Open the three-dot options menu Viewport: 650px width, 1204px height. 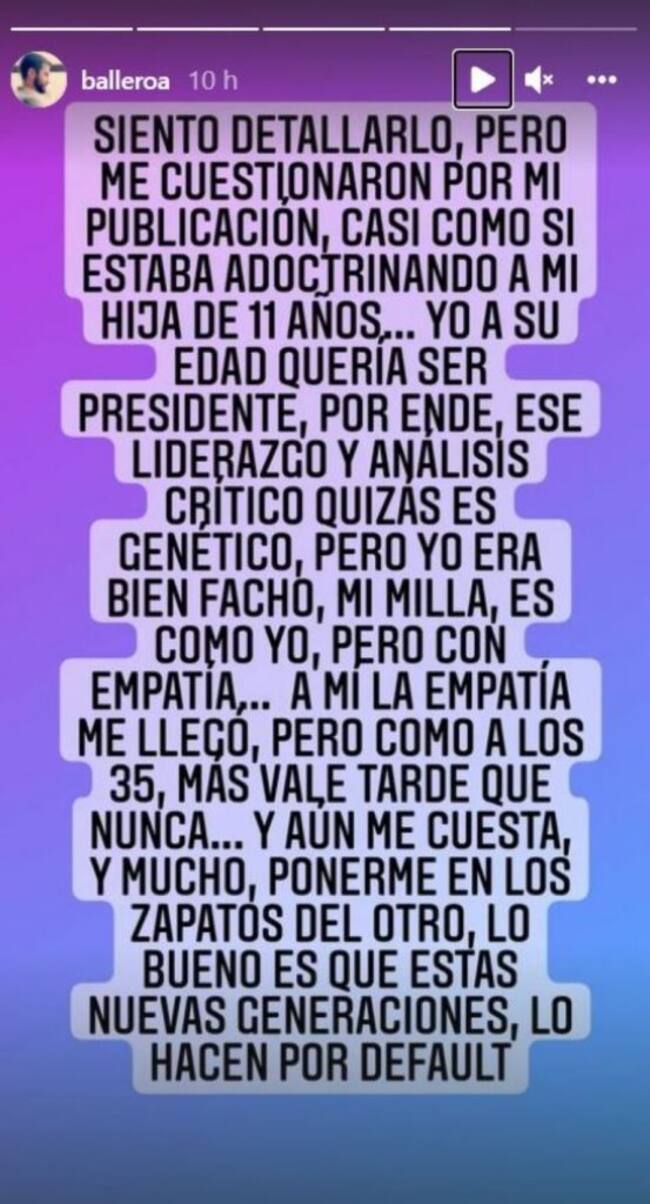[x=600, y=80]
